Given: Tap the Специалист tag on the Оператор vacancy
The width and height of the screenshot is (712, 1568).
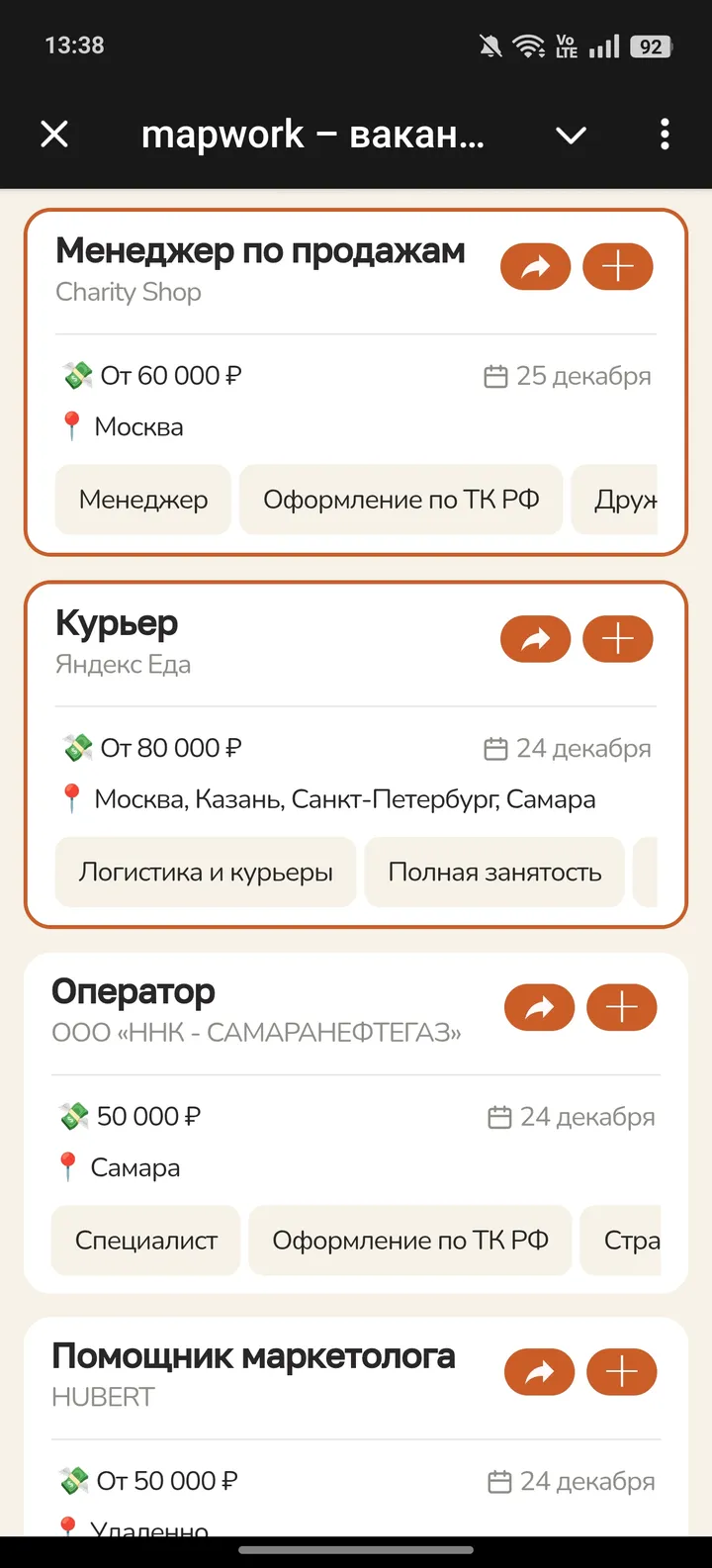Looking at the screenshot, I should coord(144,1240).
